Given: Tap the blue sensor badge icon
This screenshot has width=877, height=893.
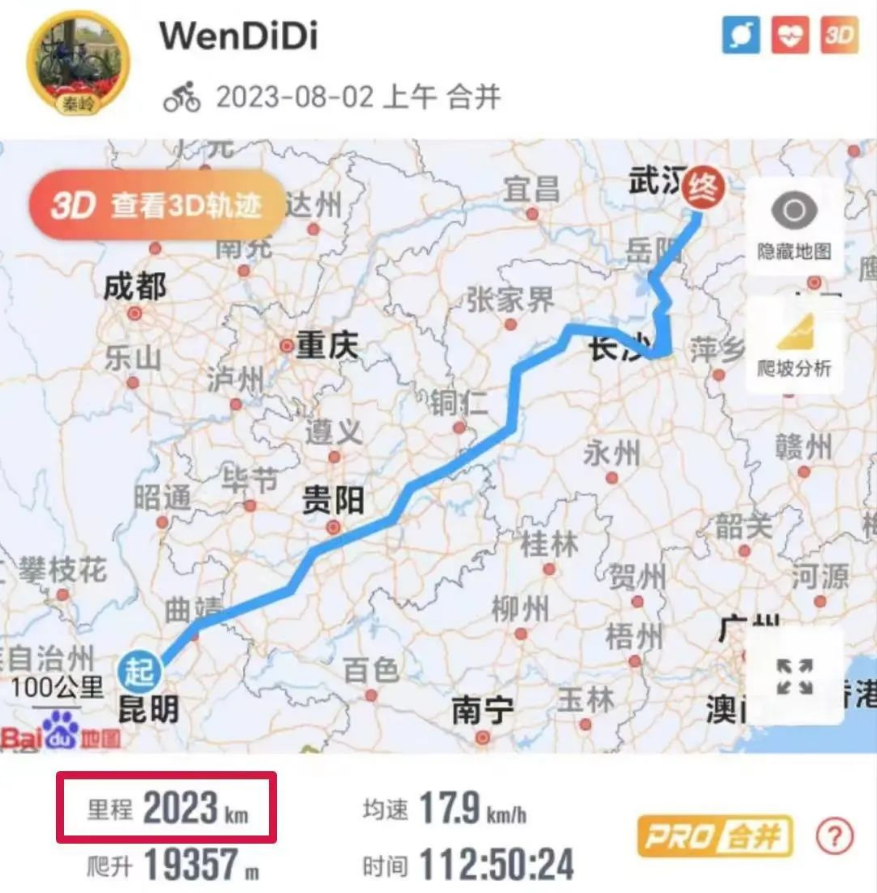Looking at the screenshot, I should click(x=741, y=36).
